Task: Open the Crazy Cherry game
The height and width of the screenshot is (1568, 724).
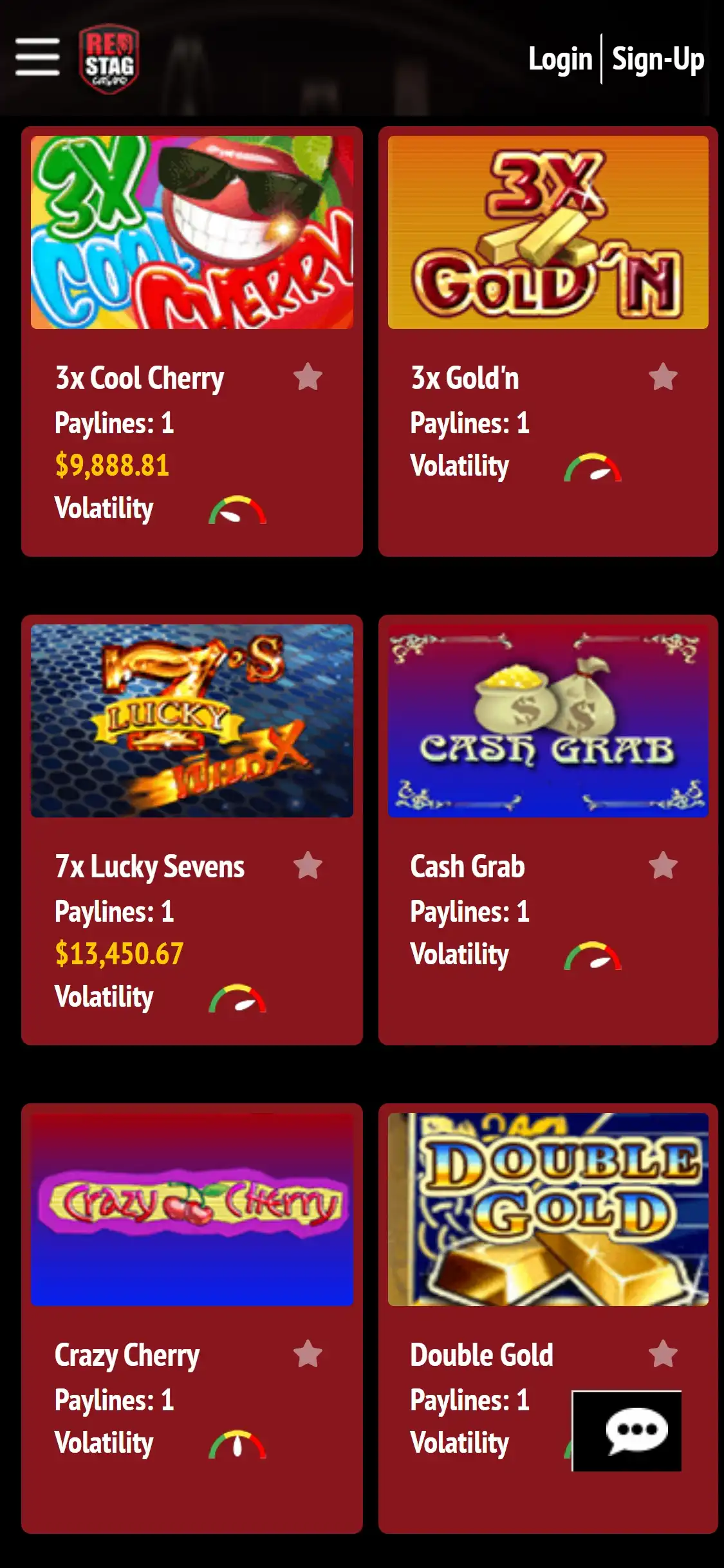Action: pos(192,1209)
